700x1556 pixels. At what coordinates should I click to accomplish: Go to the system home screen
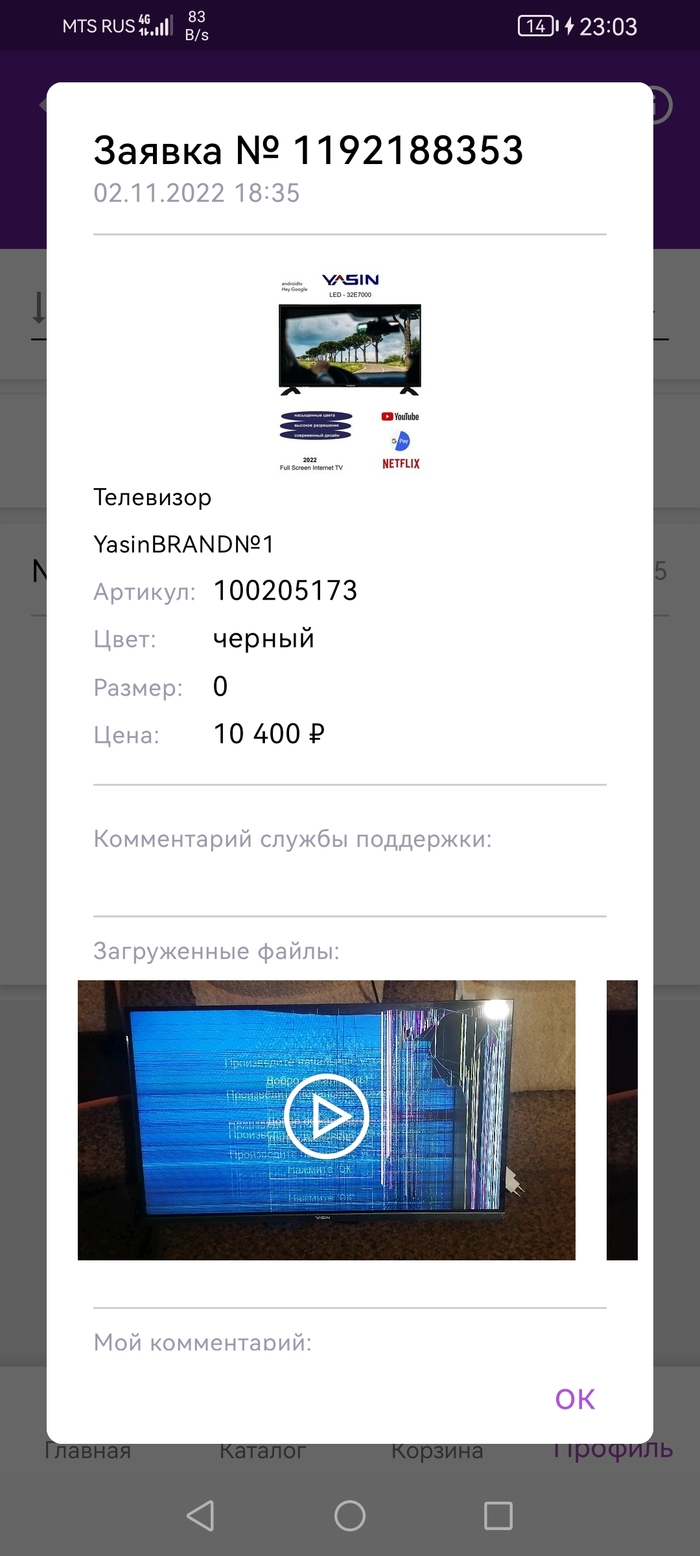point(350,1515)
